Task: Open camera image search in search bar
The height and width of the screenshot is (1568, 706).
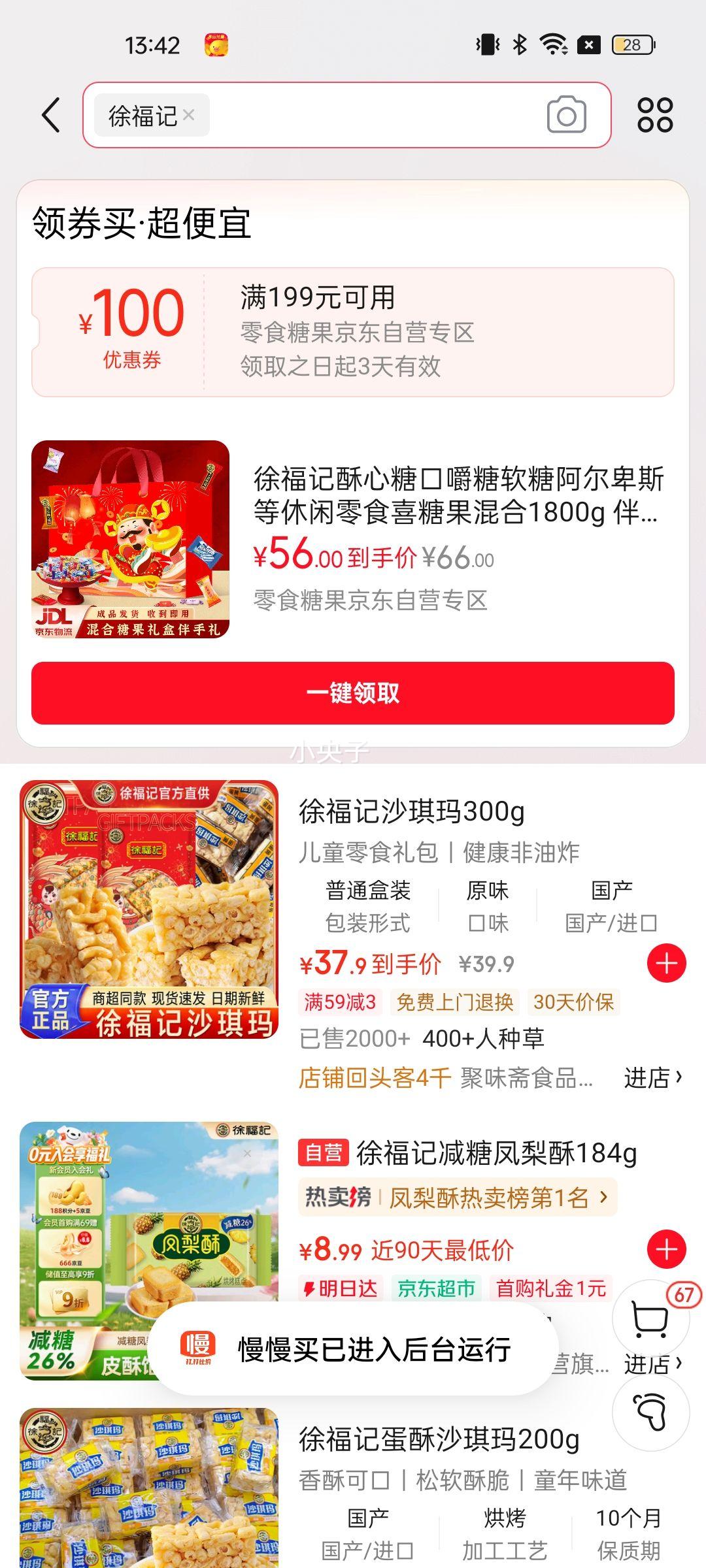Action: 566,114
